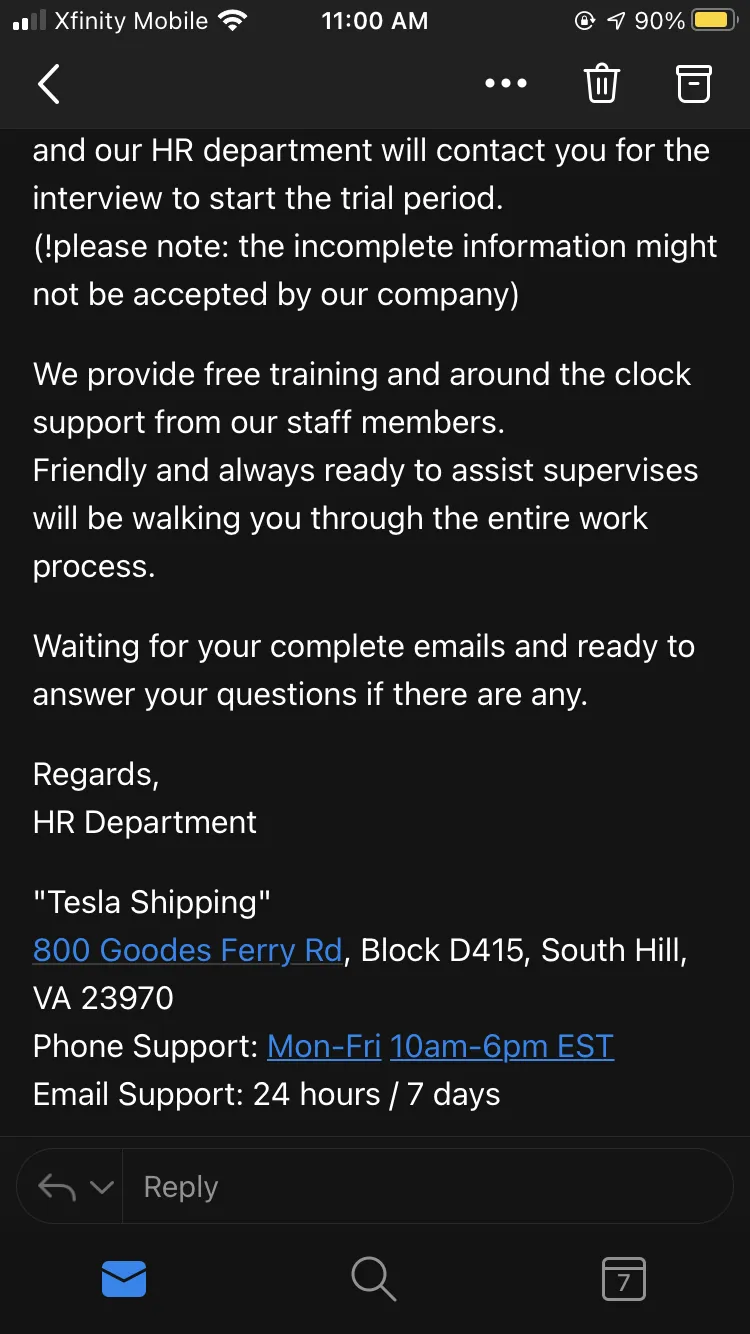The image size is (750, 1334).
Task: Switch to the Mail tab
Action: click(124, 1279)
